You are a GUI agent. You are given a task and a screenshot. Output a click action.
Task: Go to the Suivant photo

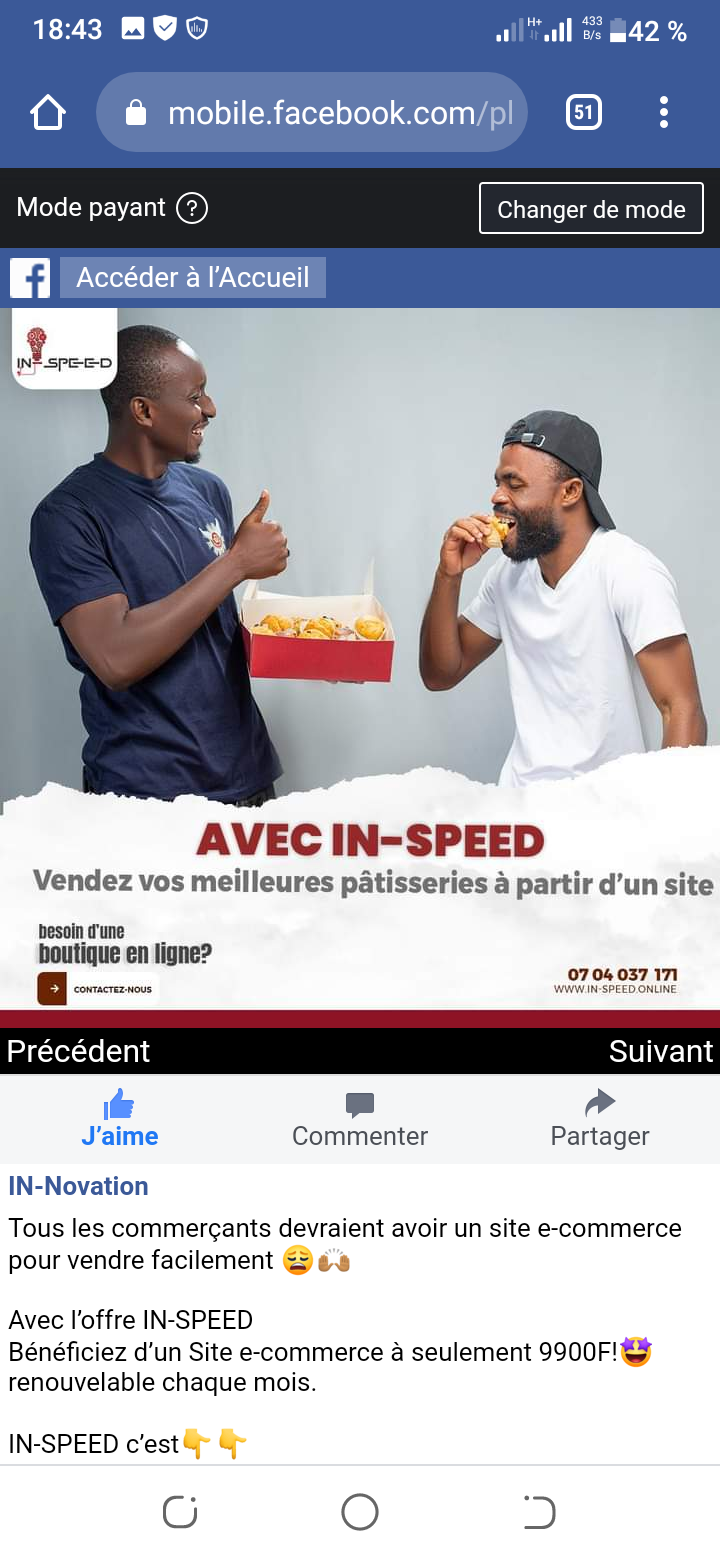pyautogui.click(x=661, y=1051)
